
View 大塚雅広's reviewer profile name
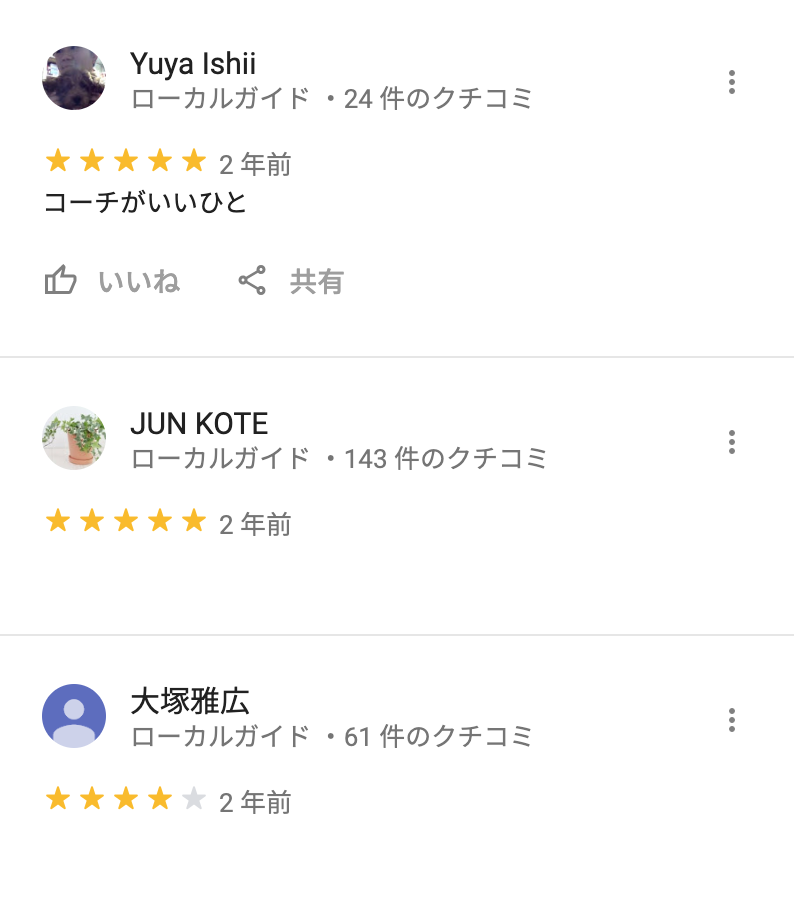pos(190,702)
